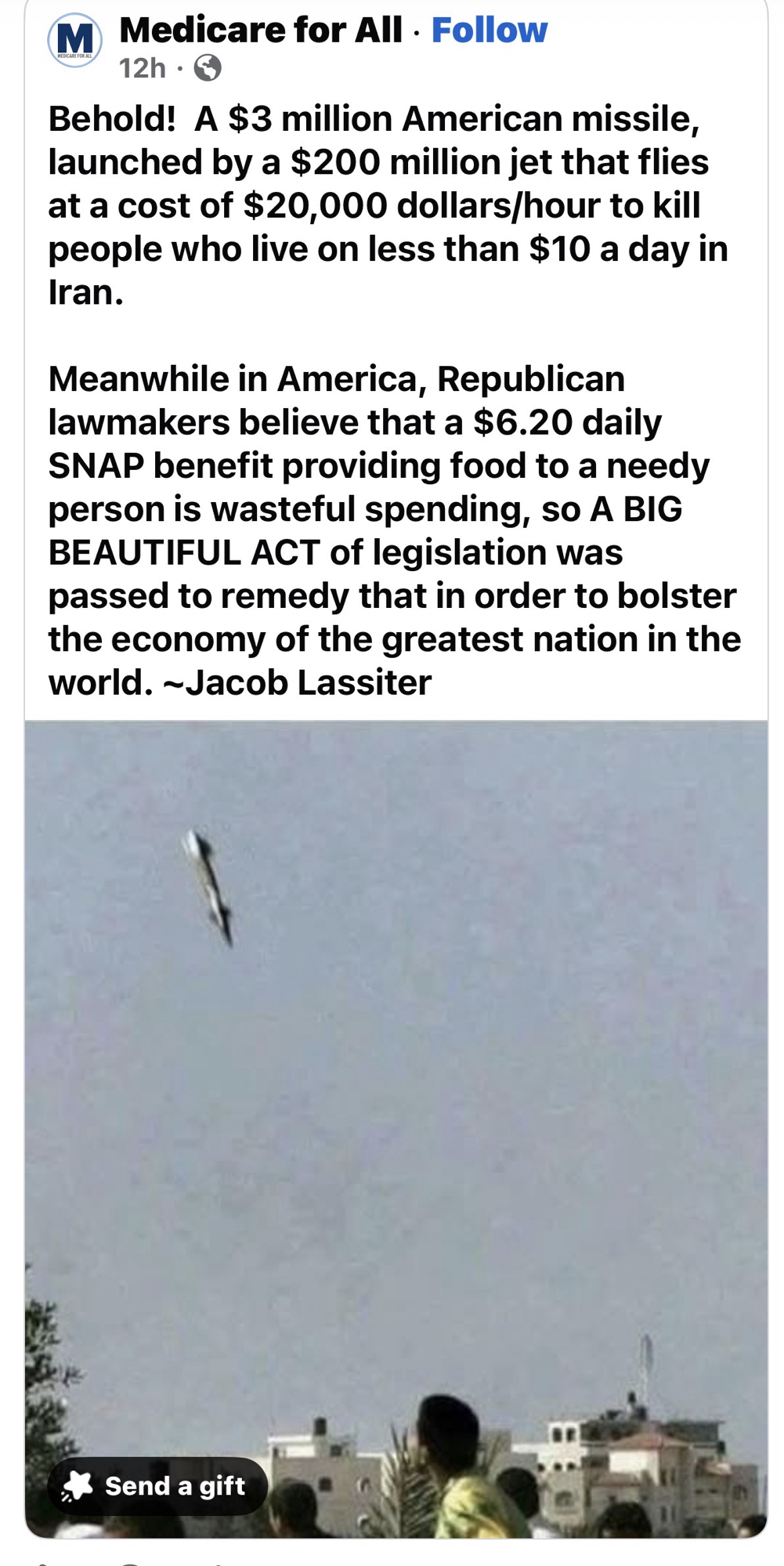Open the Medicare for All page name
784x1566 pixels.
[261, 31]
